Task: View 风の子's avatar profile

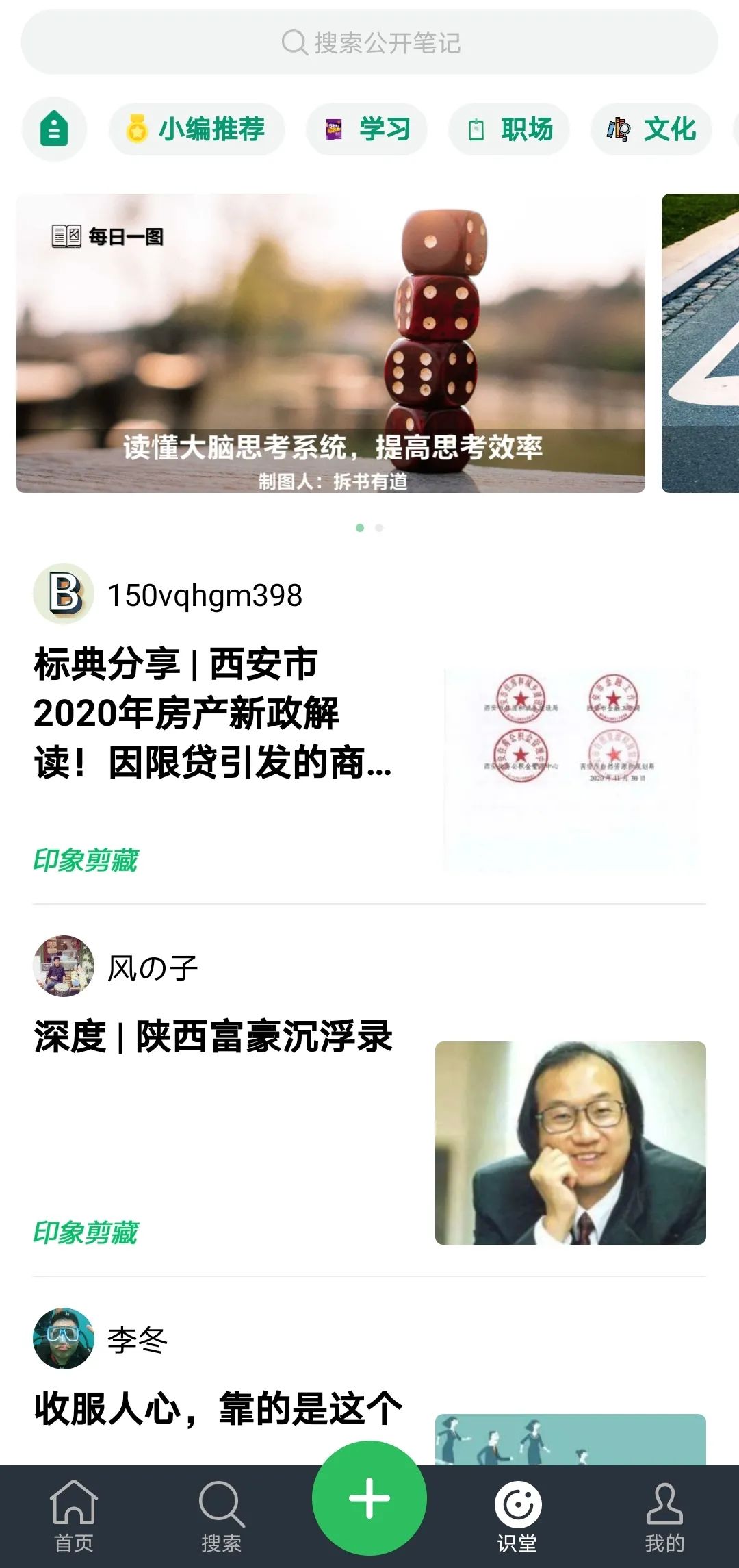Action: [x=64, y=966]
